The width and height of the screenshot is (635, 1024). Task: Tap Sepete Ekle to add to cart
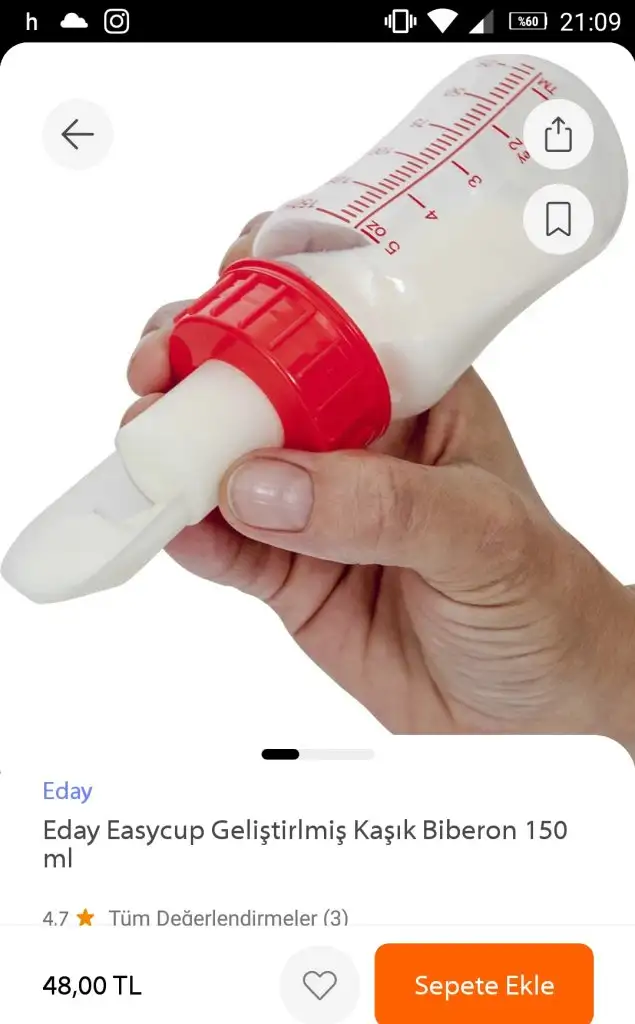[484, 985]
